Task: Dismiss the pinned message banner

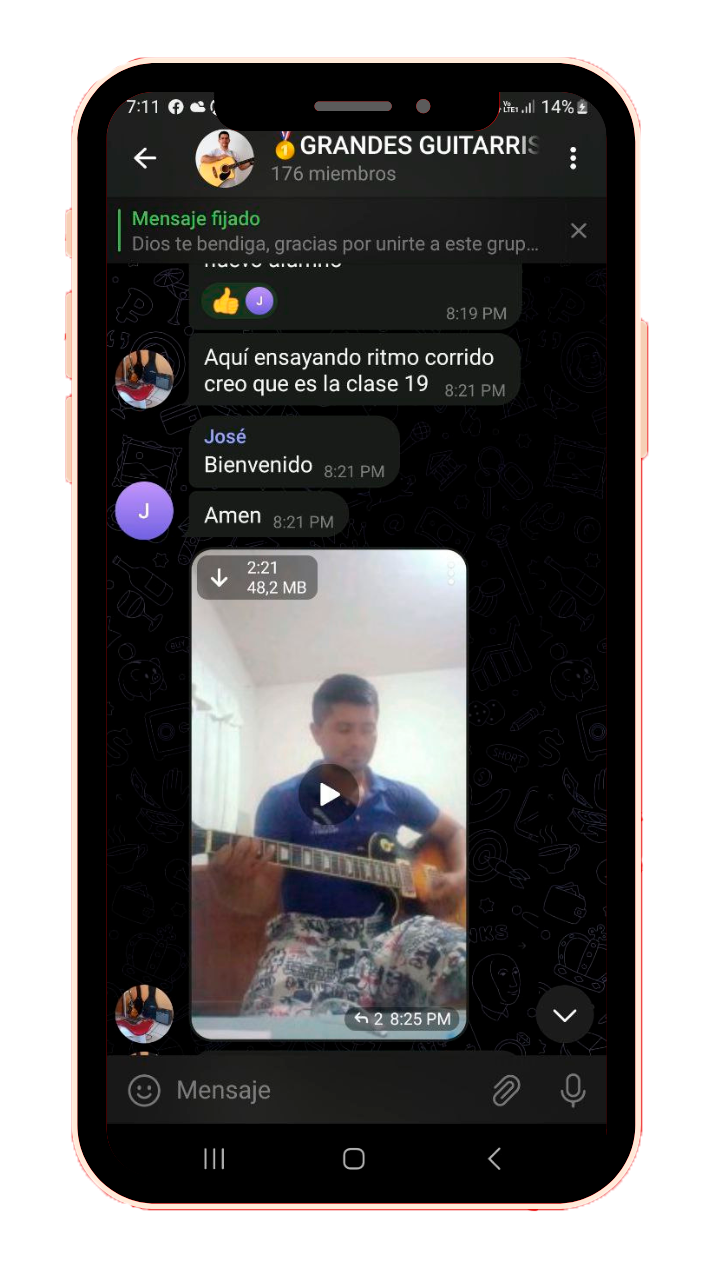Action: pos(578,231)
